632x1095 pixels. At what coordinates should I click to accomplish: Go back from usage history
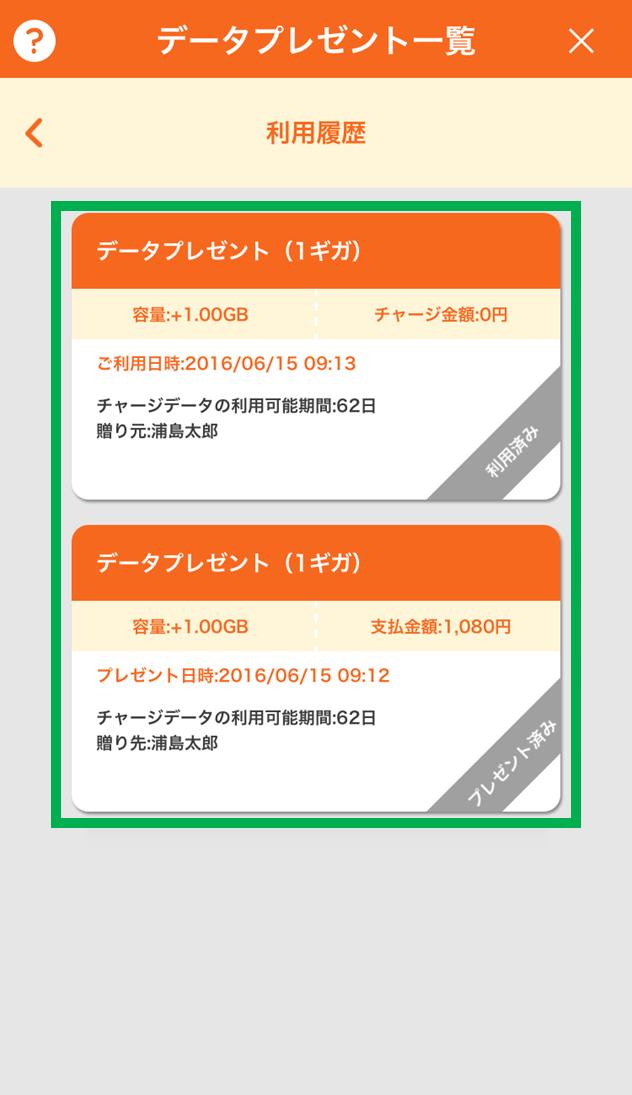[34, 133]
